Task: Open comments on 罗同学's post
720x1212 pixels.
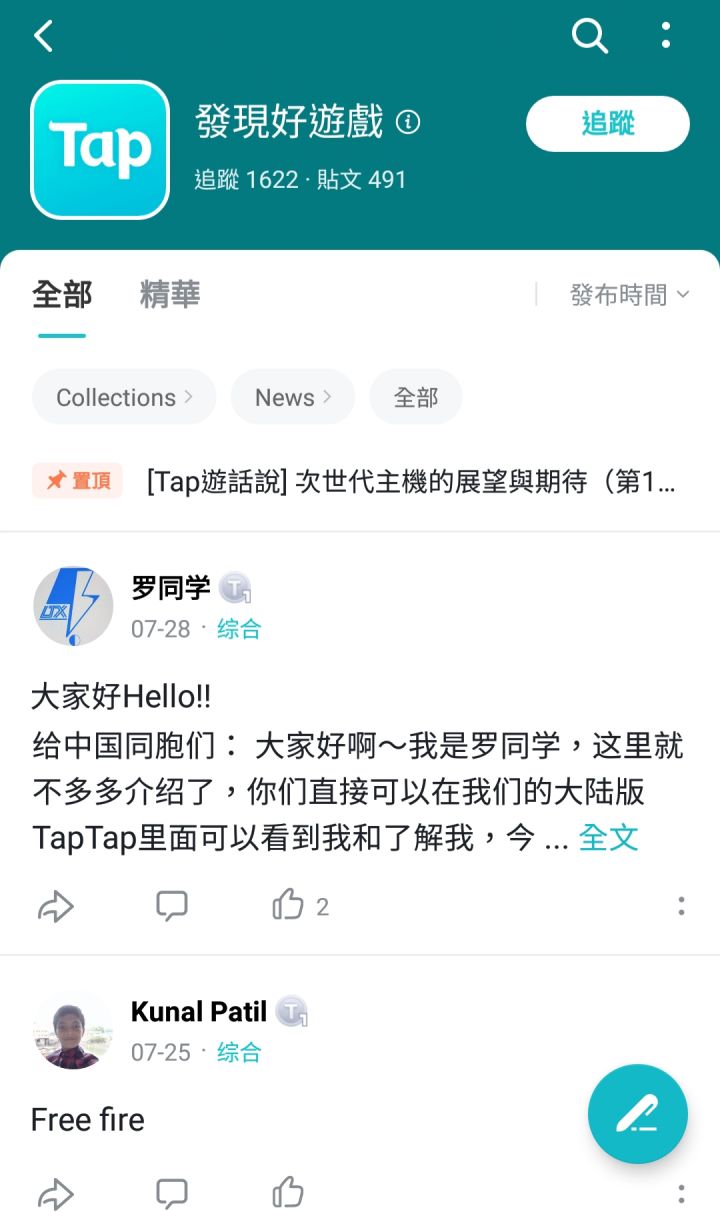Action: (x=172, y=906)
